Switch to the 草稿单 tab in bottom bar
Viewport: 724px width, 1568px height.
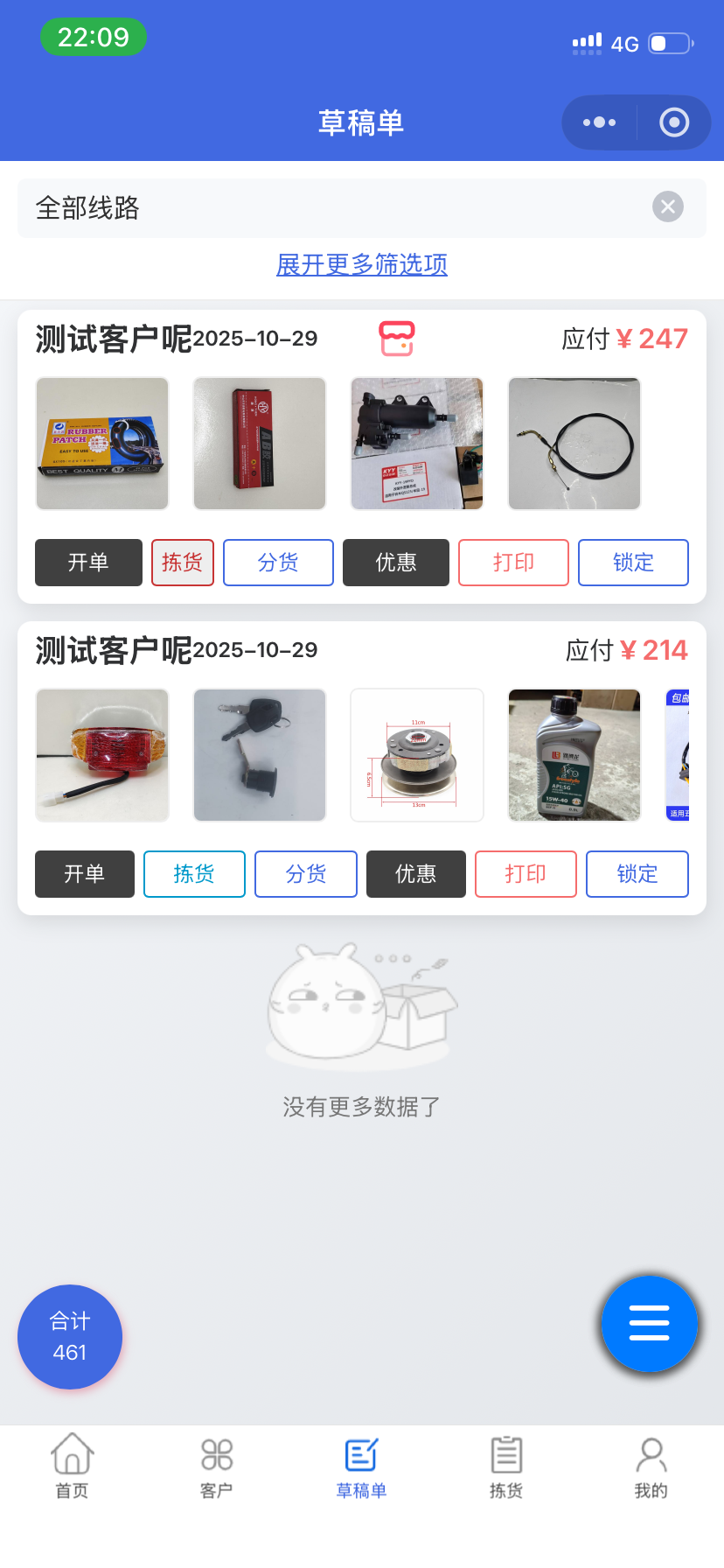361,1455
